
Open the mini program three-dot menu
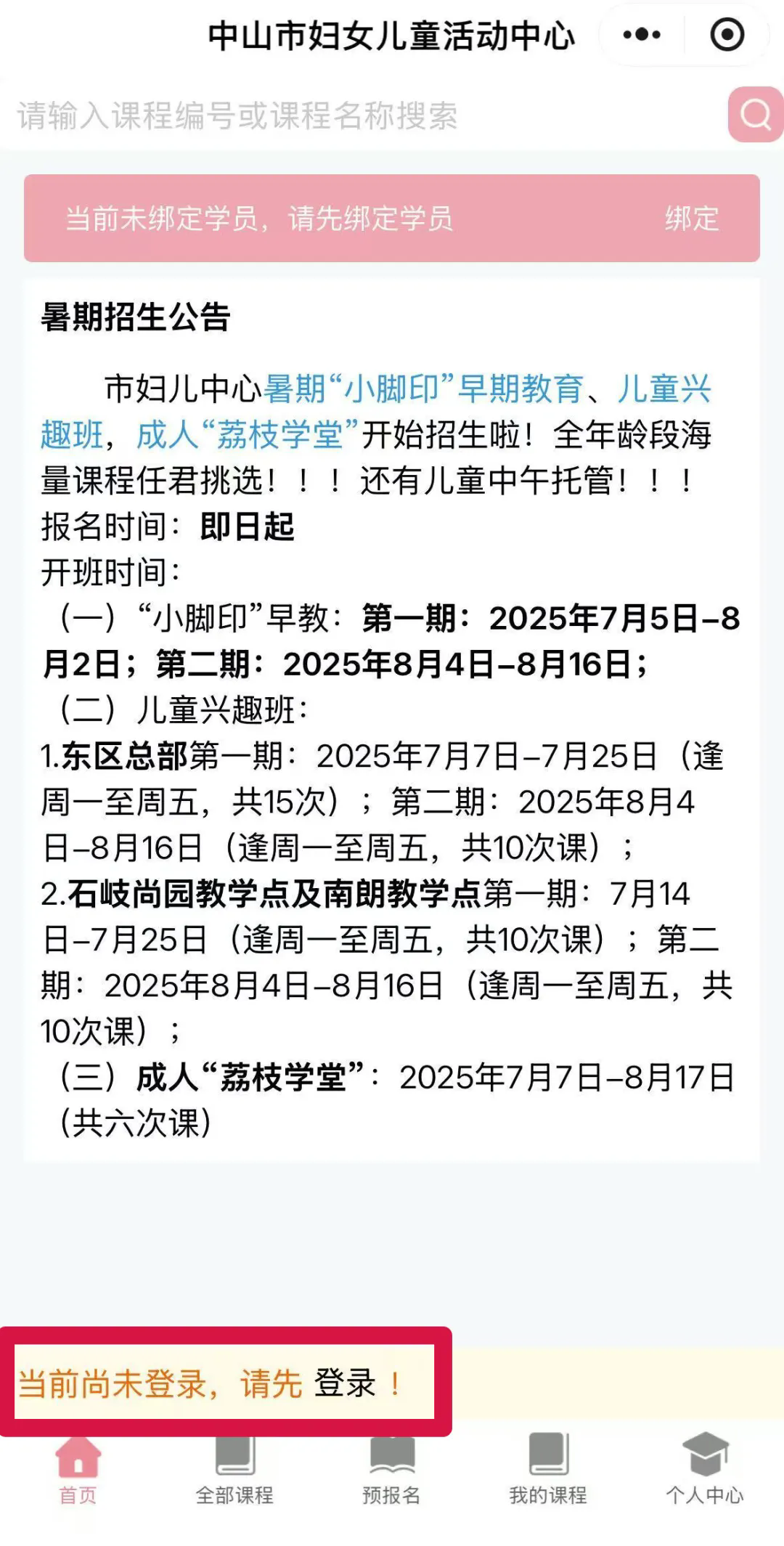[642, 34]
